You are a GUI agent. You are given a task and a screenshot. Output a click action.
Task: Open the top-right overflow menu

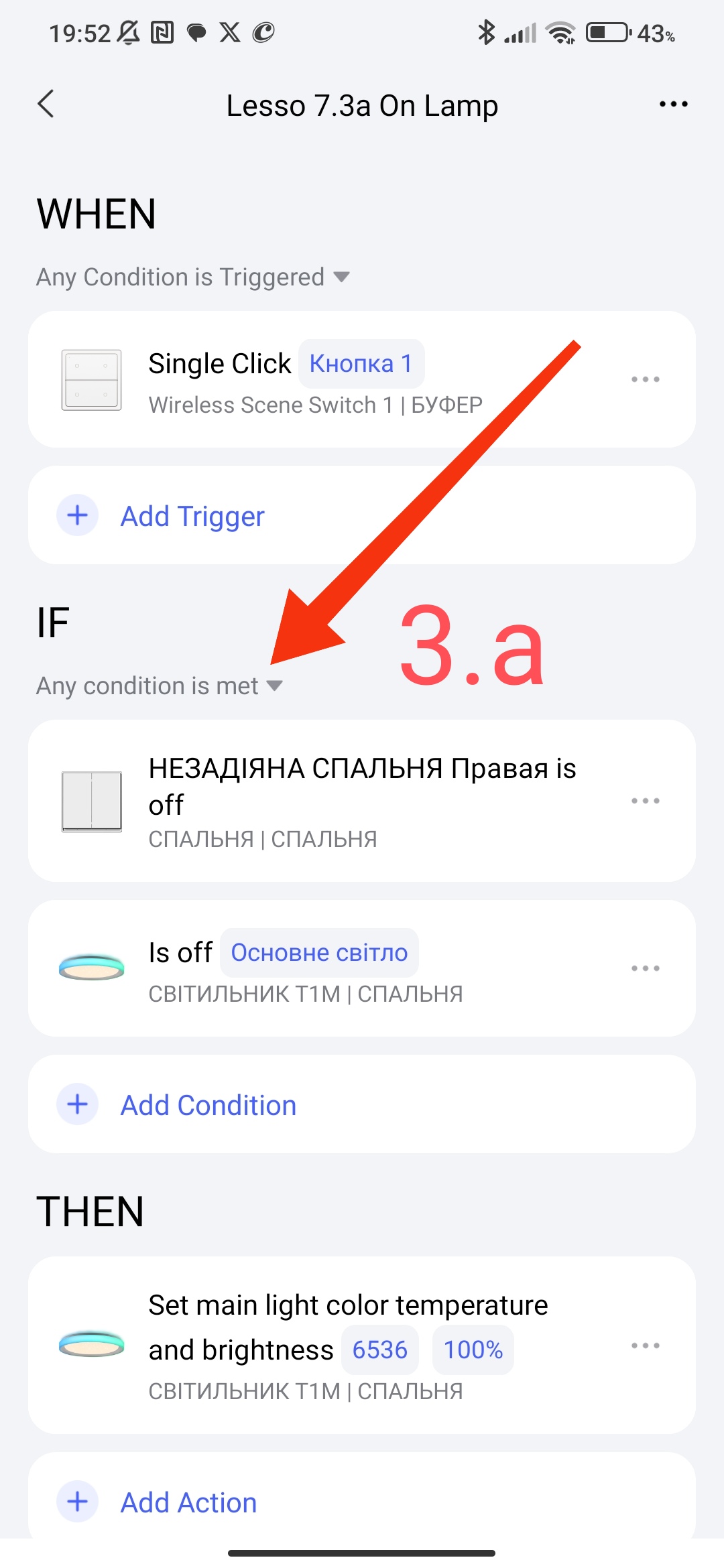[673, 105]
